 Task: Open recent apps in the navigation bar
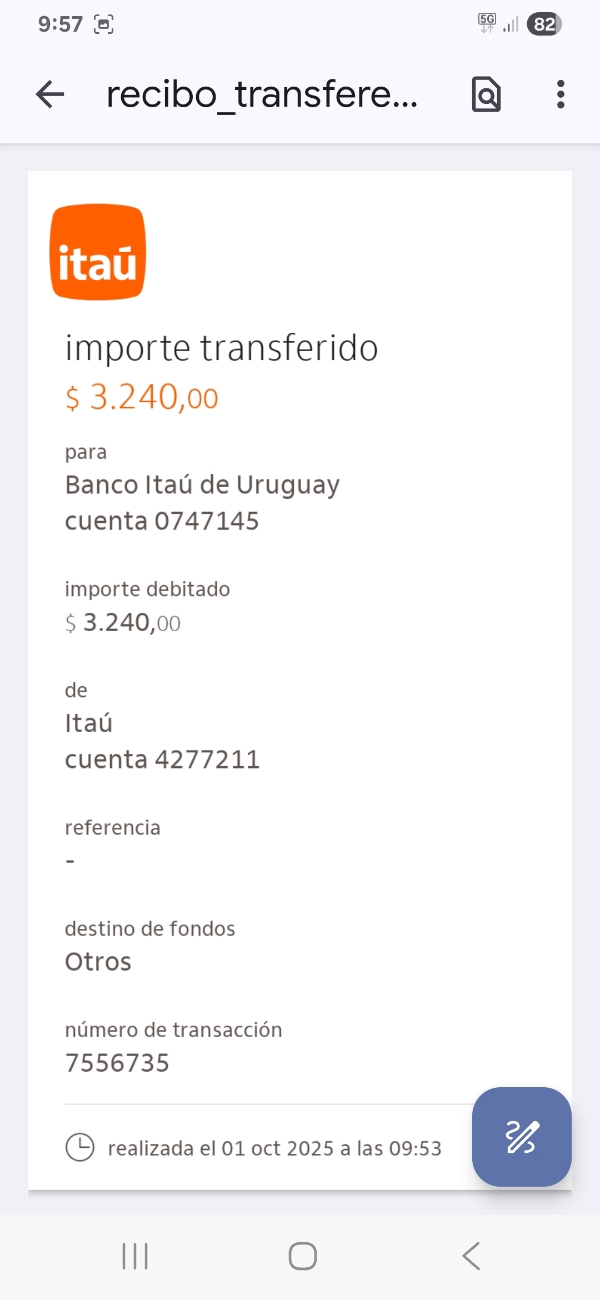click(135, 1256)
